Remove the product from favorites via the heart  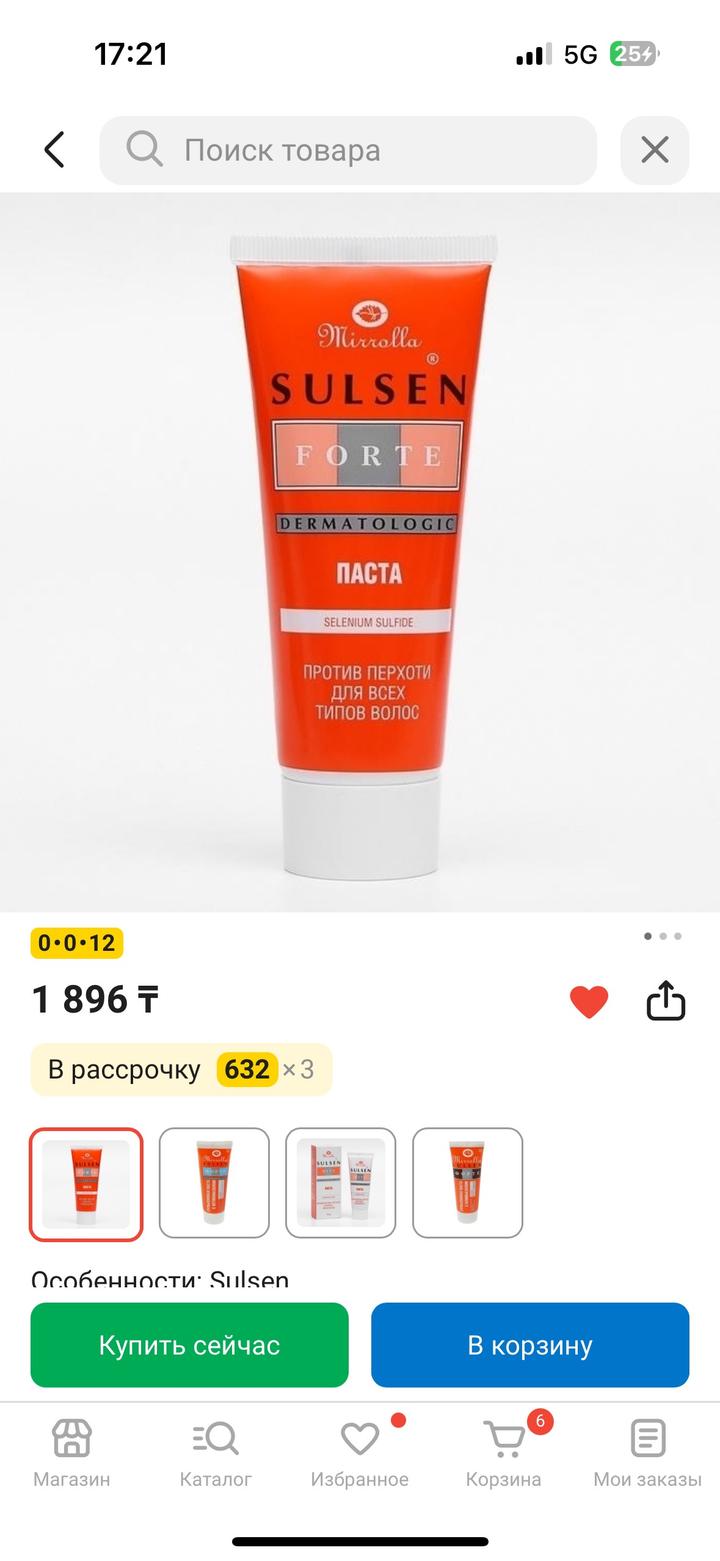click(589, 1001)
